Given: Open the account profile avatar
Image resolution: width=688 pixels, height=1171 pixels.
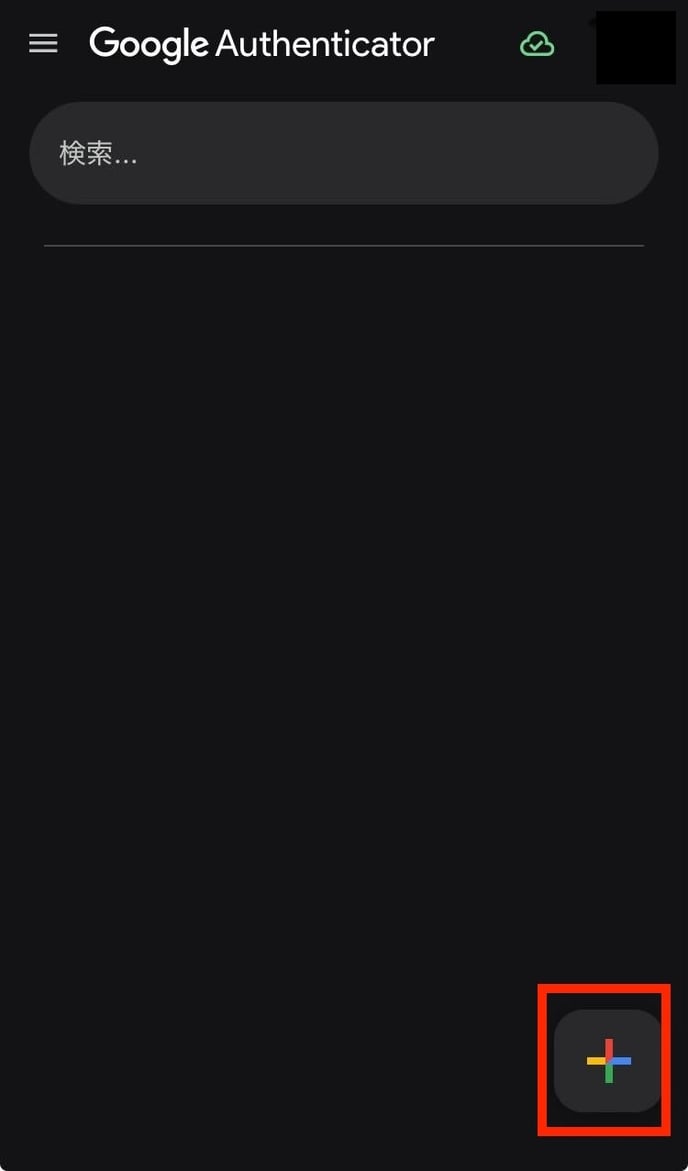Looking at the screenshot, I should 635,47.
